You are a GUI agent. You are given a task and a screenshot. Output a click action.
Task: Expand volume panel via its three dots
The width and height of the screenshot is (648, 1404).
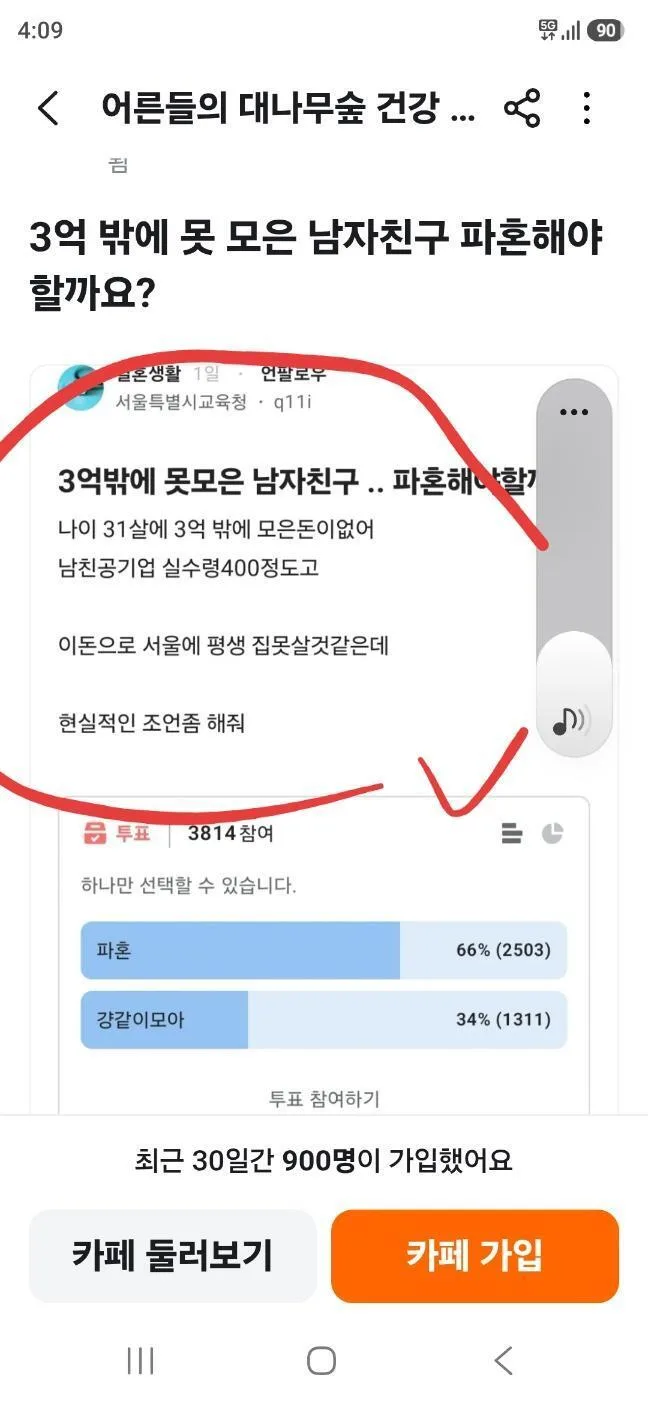click(x=574, y=412)
